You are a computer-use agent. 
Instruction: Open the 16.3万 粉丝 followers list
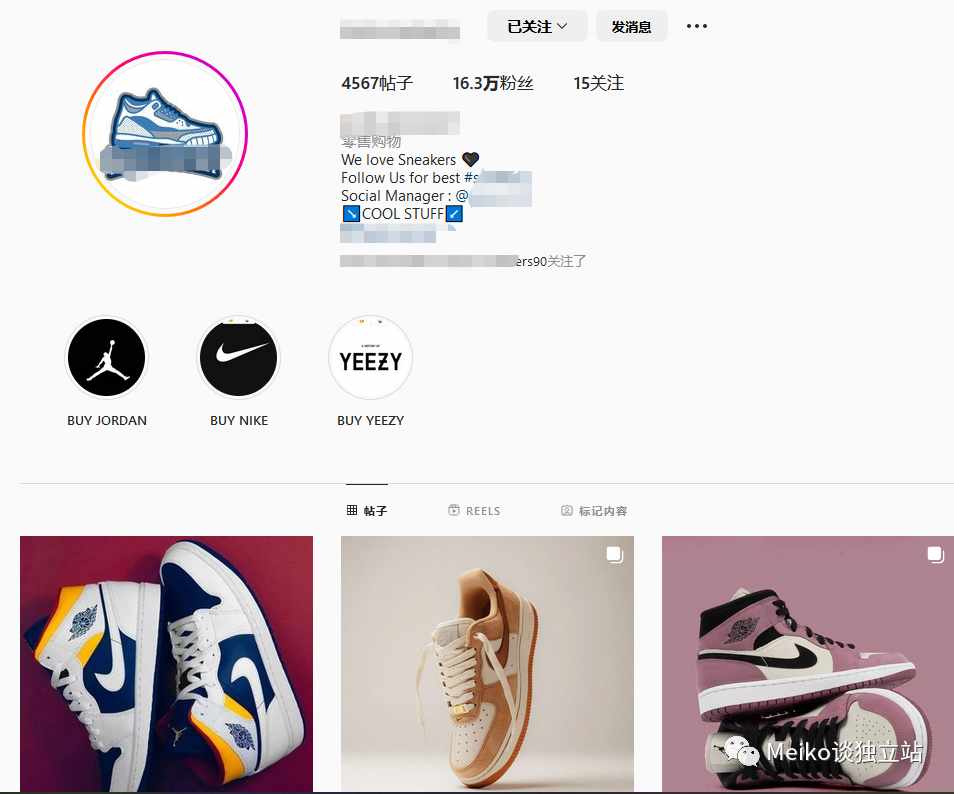tap(493, 84)
